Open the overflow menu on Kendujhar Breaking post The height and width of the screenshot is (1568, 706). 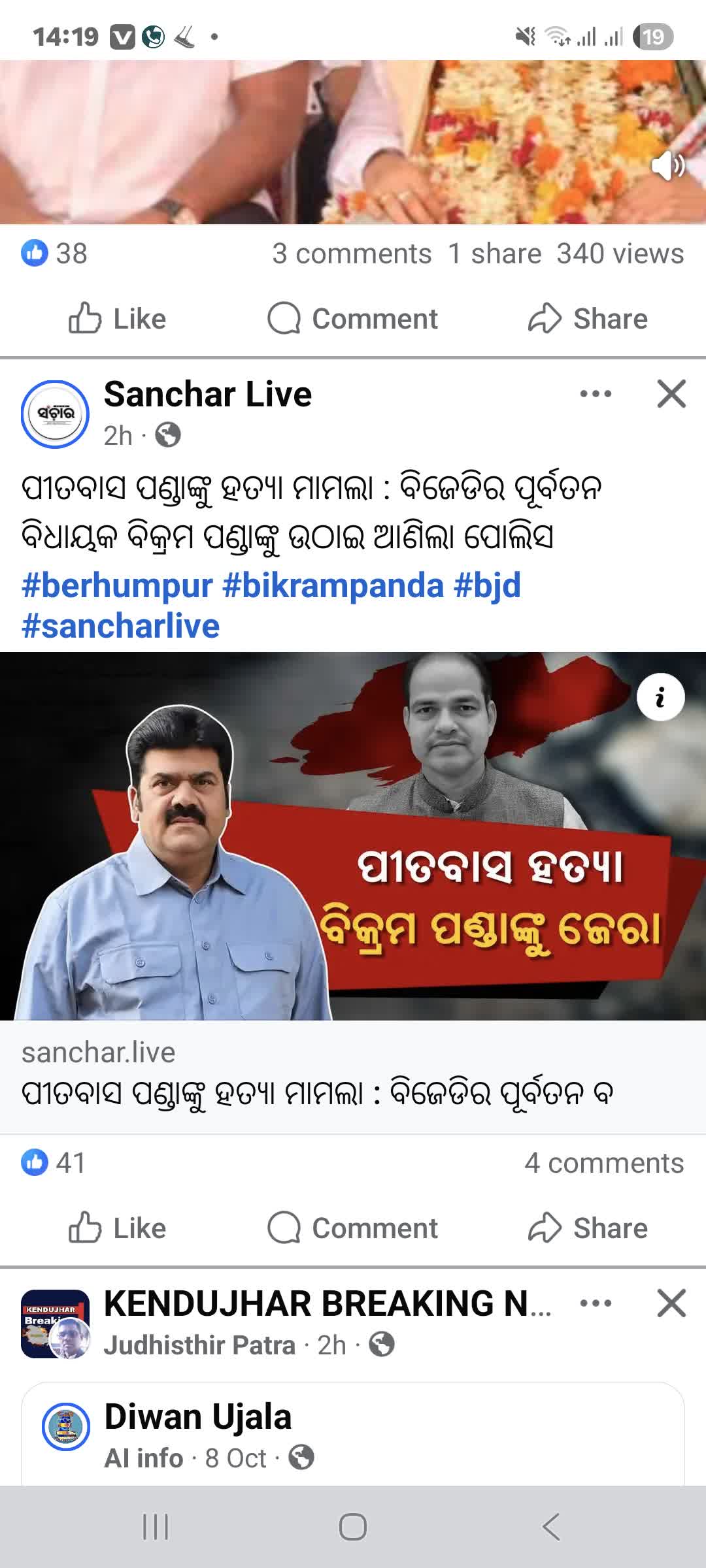(x=596, y=1303)
